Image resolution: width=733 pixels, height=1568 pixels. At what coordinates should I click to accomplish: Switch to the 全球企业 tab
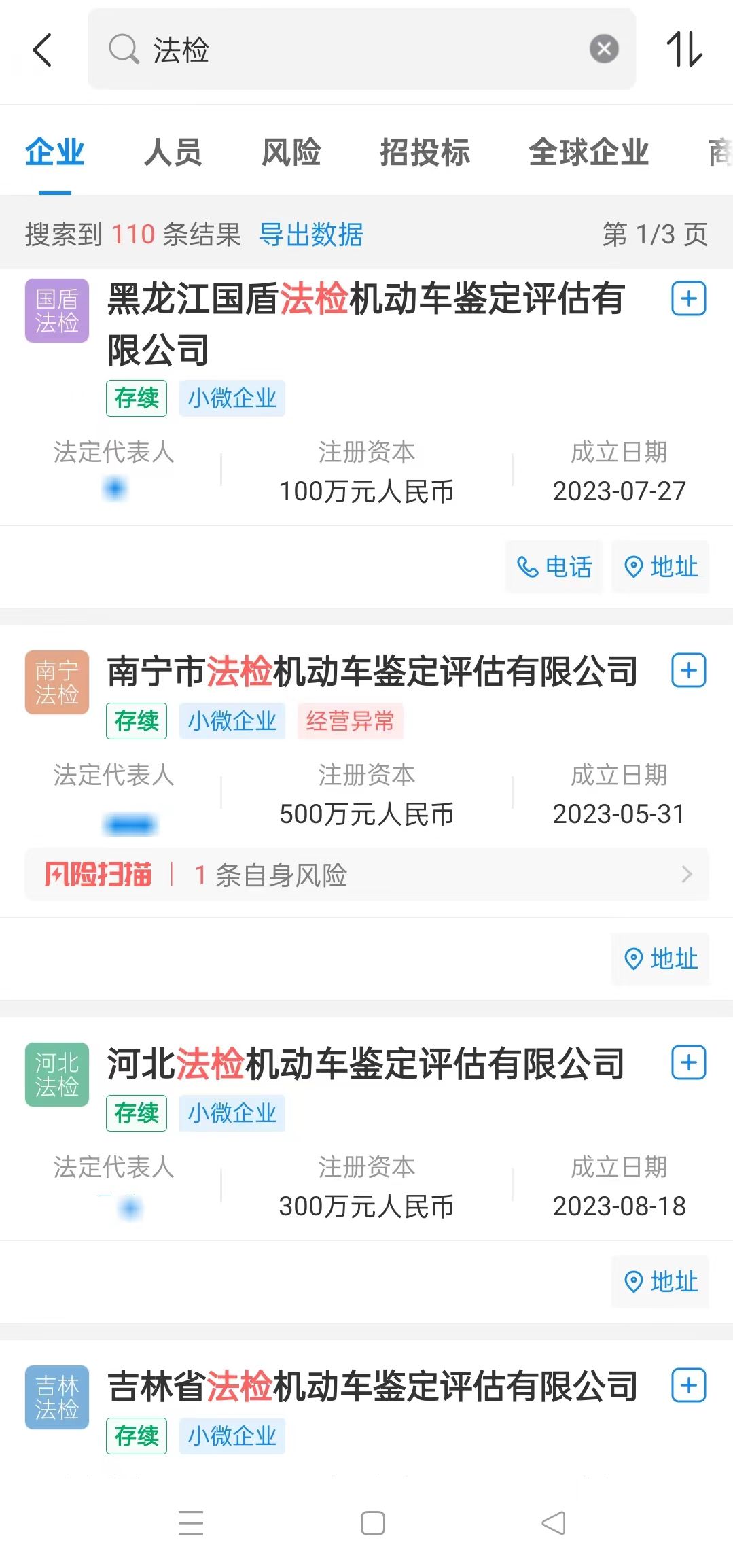pyautogui.click(x=589, y=152)
